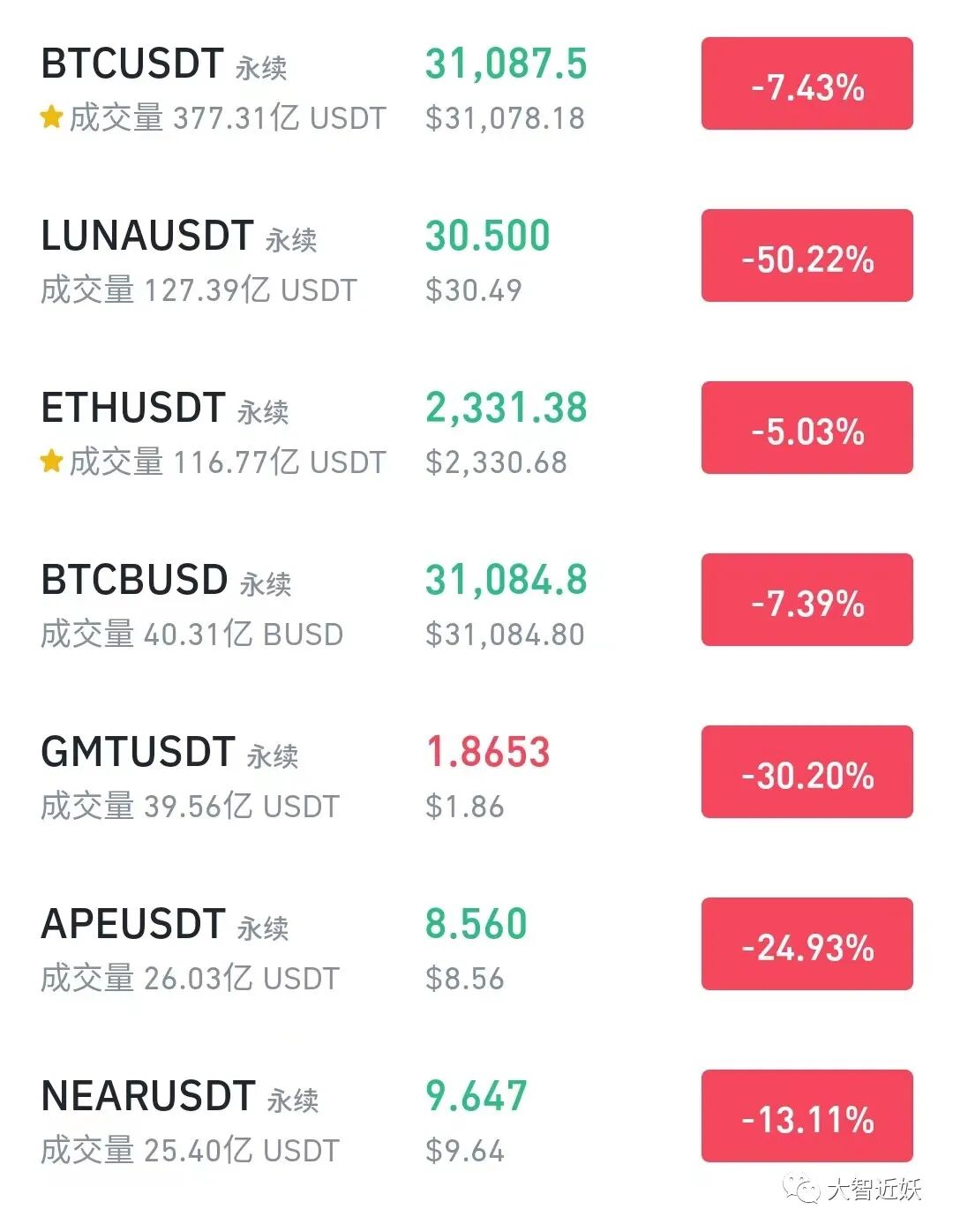Image resolution: width=953 pixels, height=1232 pixels.
Task: Go to NEARUSDT perpetual trading pair
Action: pos(476,1119)
